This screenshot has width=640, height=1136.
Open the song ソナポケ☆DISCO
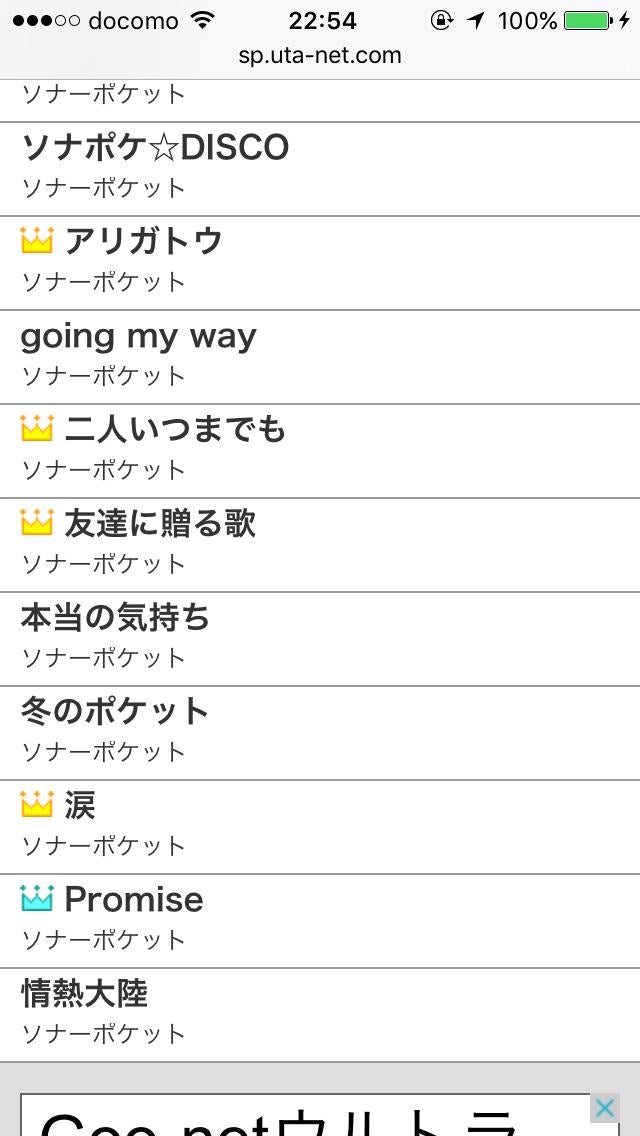155,149
